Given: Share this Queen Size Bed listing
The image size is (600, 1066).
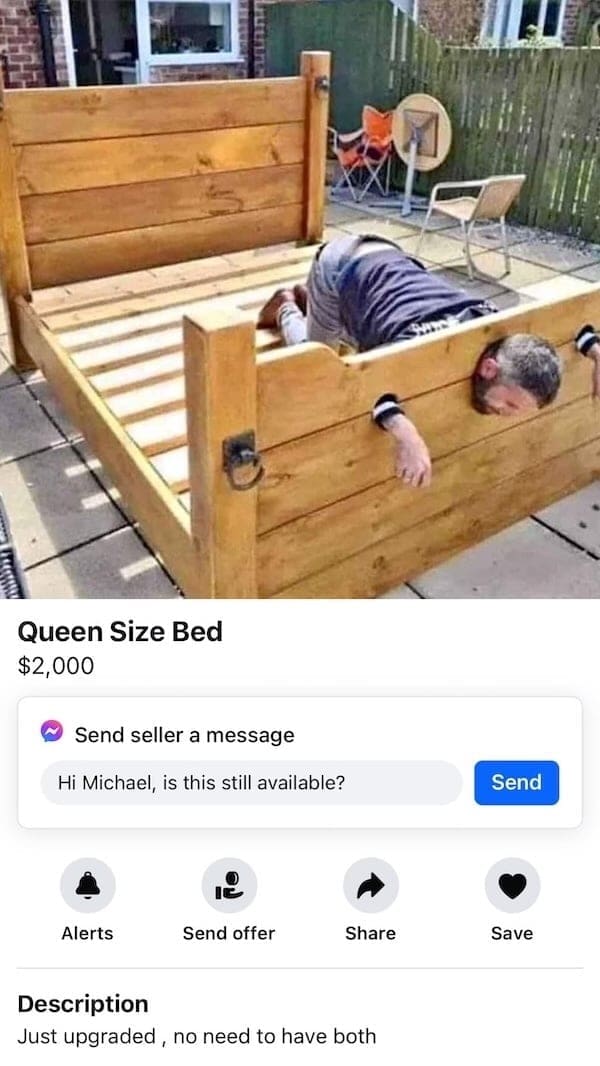Looking at the screenshot, I should coord(370,886).
